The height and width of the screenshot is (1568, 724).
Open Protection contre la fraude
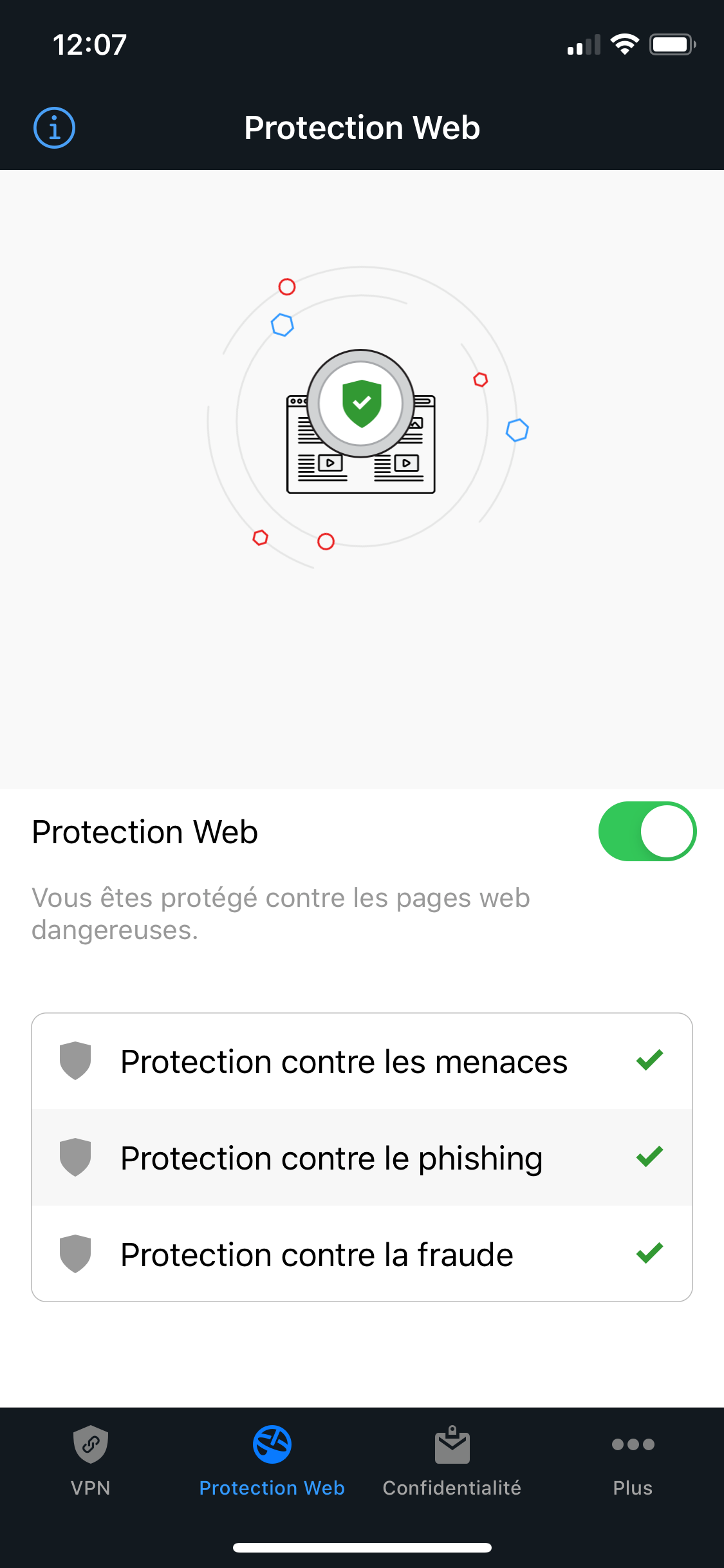362,1253
